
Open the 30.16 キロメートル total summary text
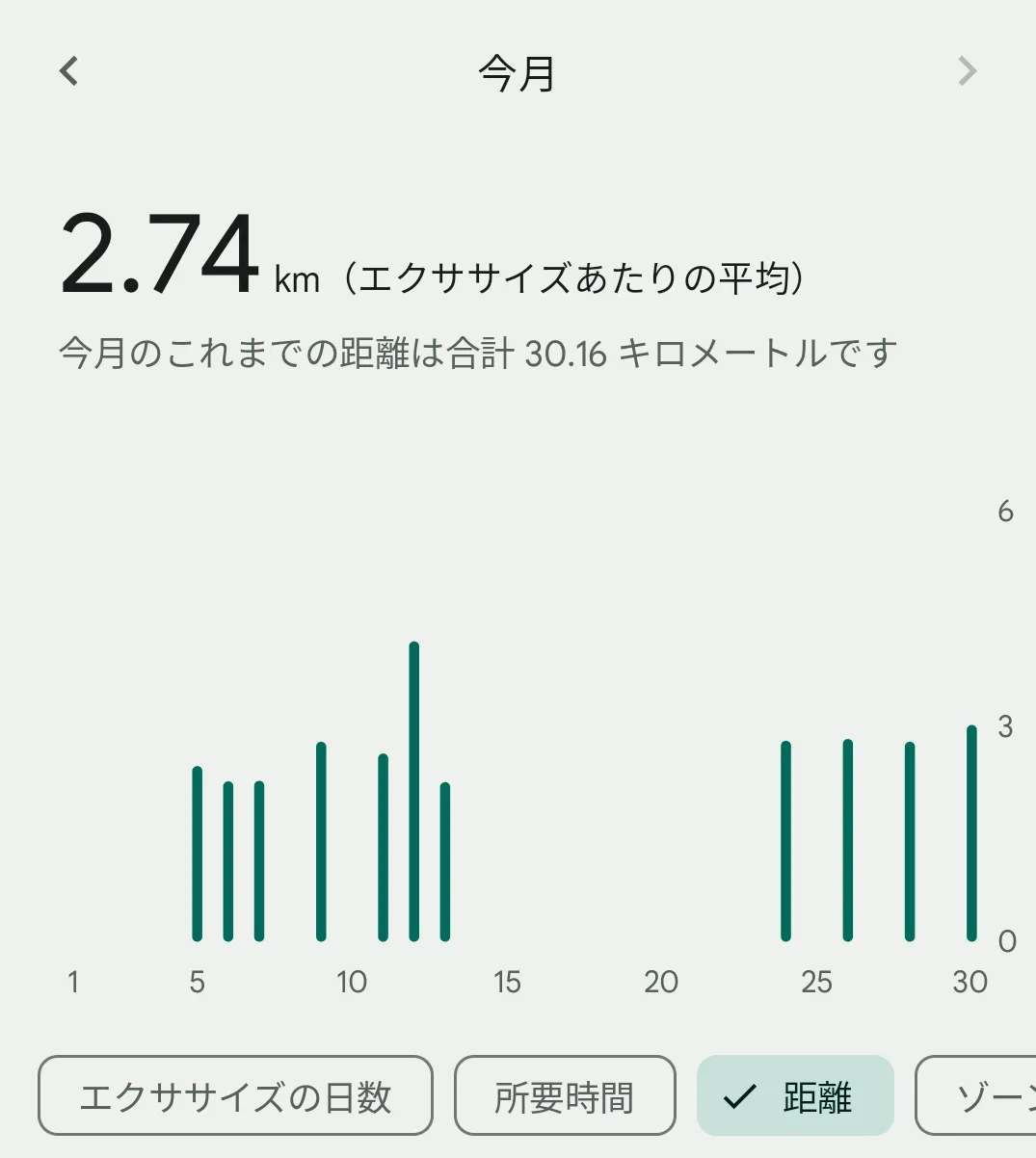477,353
